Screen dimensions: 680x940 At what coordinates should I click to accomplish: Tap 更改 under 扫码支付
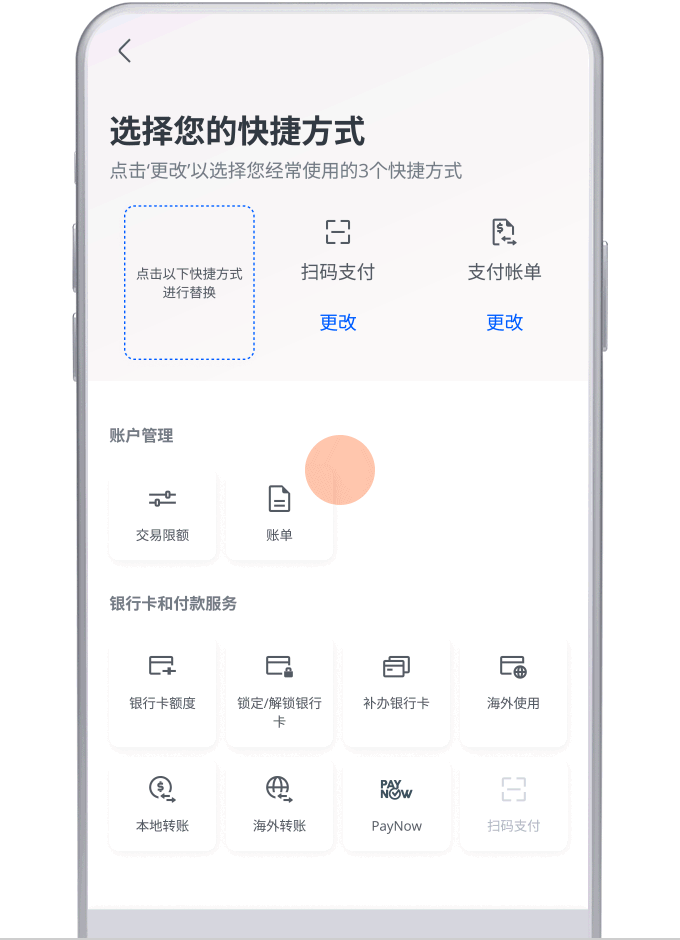[338, 322]
